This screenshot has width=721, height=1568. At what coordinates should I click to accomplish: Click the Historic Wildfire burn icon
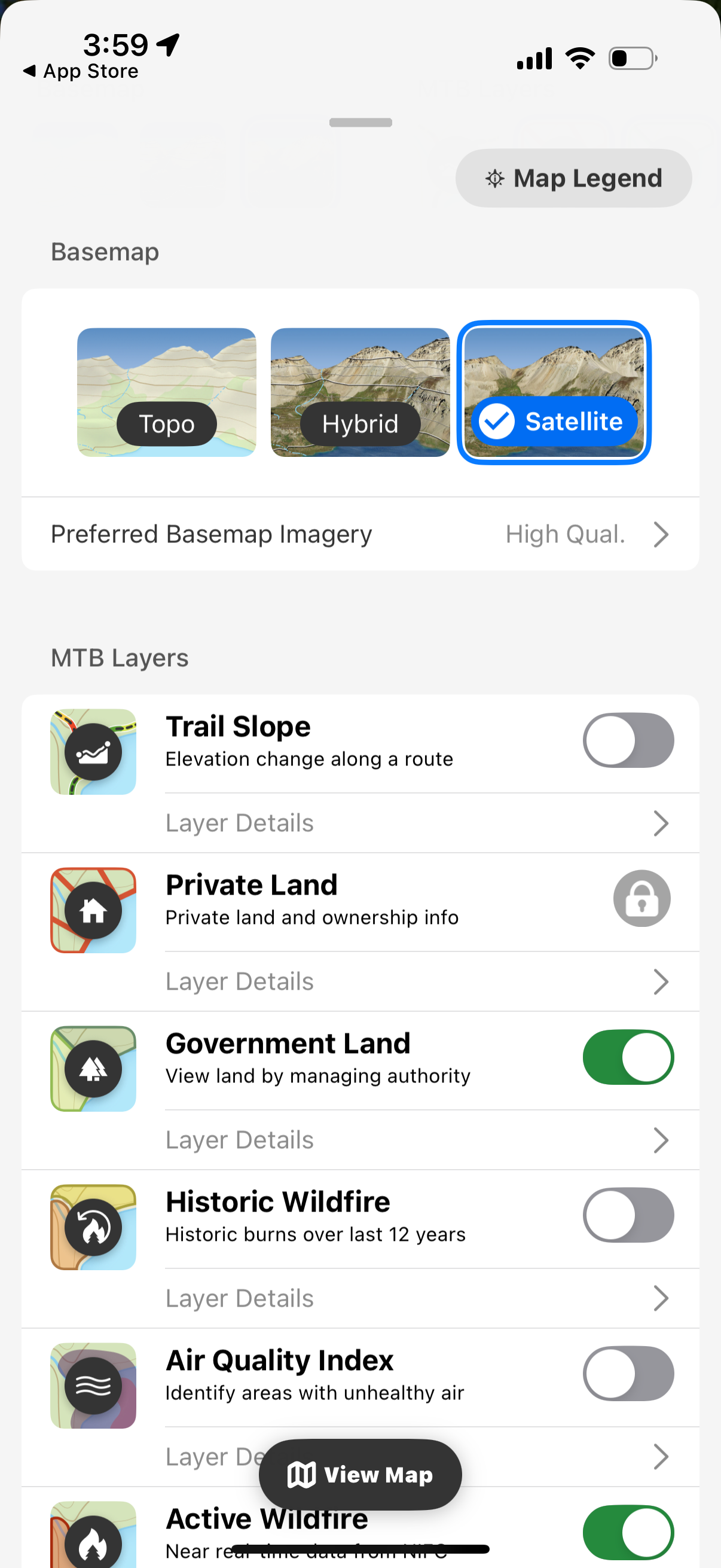(93, 1227)
